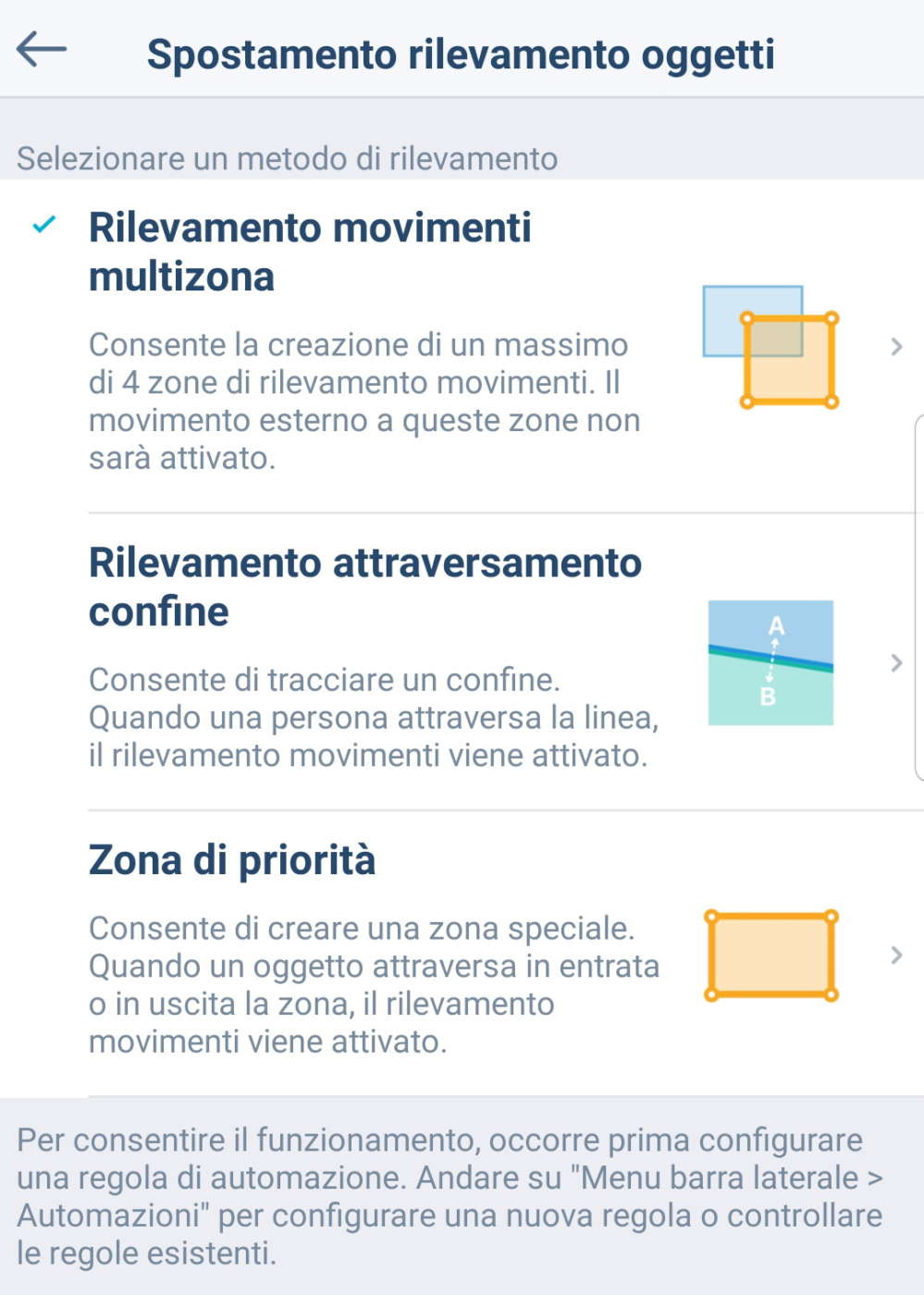
Task: Expand multizona settings via its chevron
Action: (895, 347)
